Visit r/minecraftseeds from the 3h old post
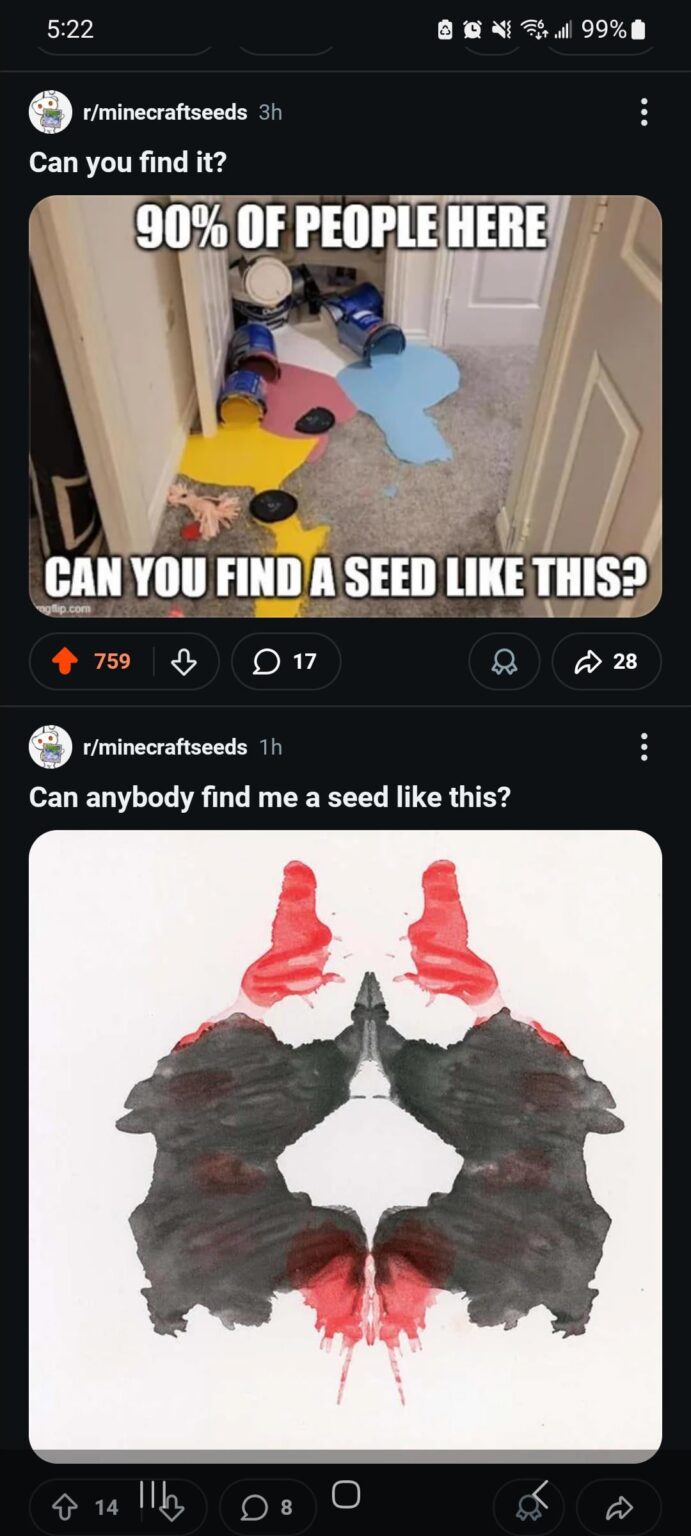 (x=165, y=112)
